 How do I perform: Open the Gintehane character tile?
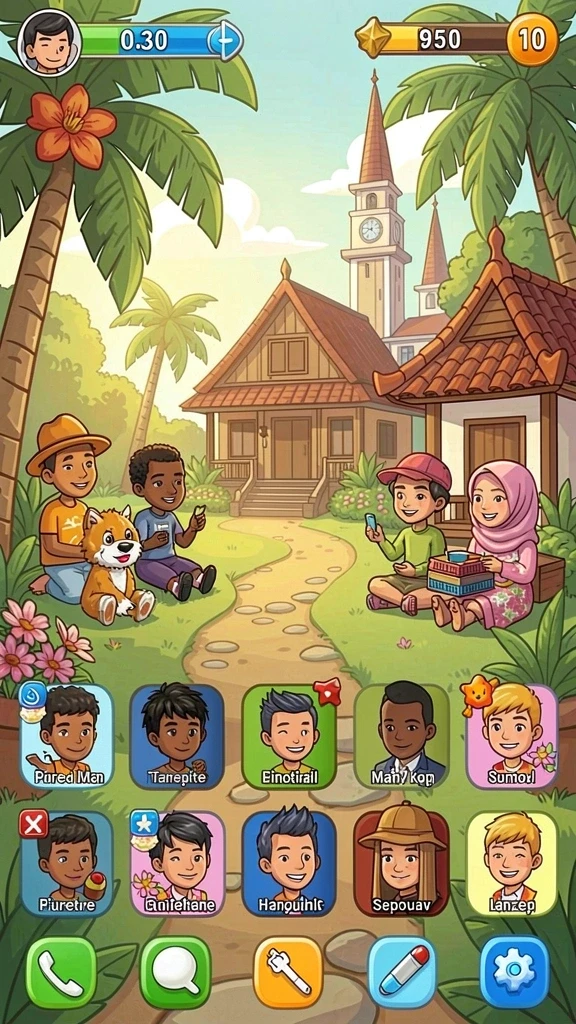[177, 863]
